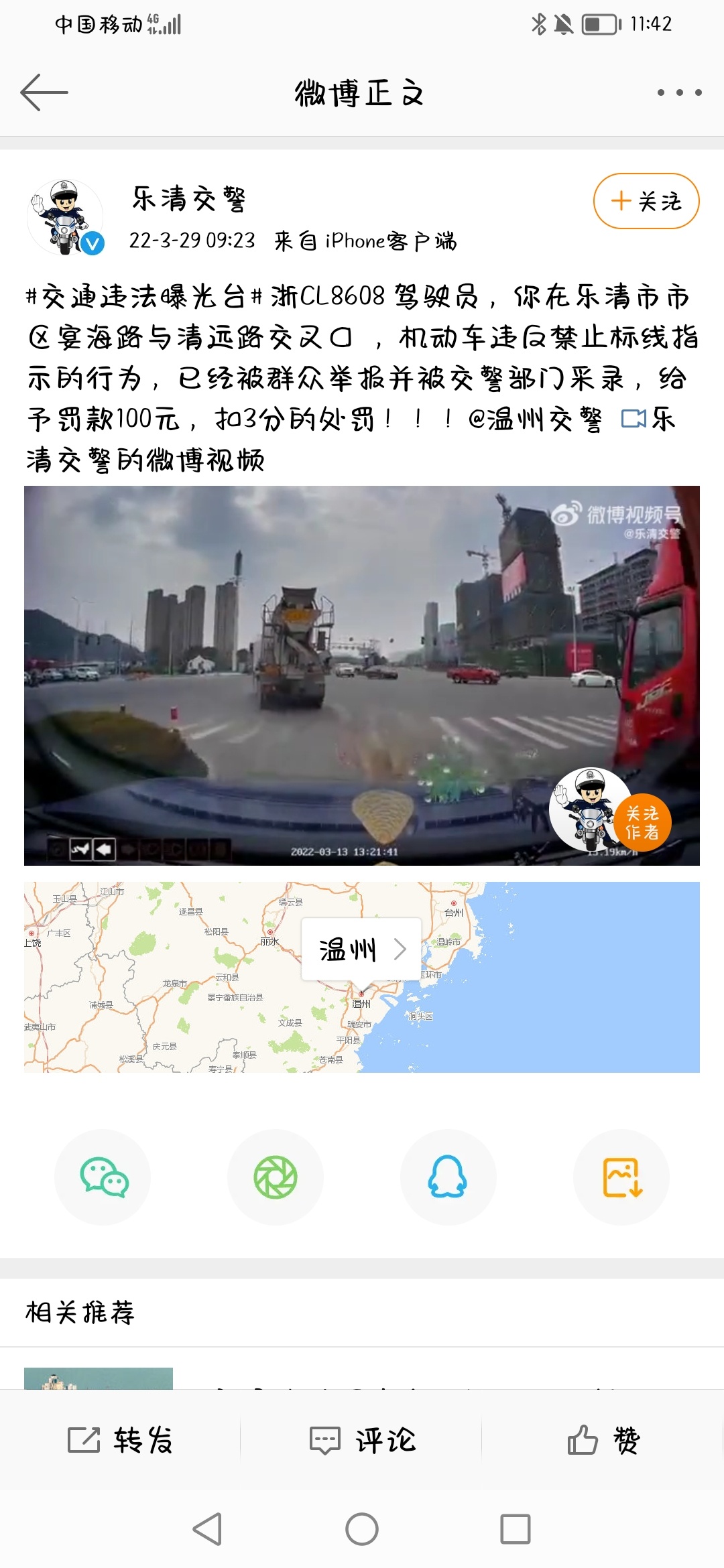The width and height of the screenshot is (724, 1568).
Task: Tap the system home button
Action: pos(362,1530)
